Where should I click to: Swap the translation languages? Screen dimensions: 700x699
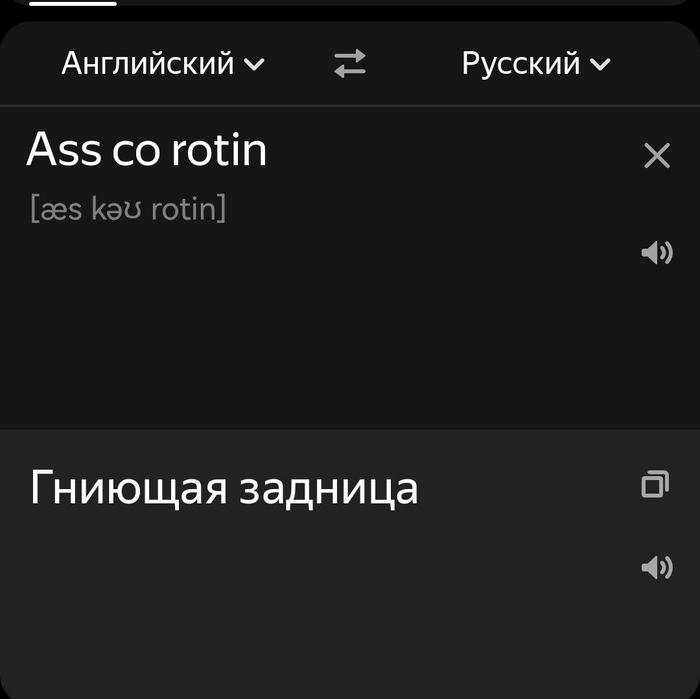click(x=350, y=65)
